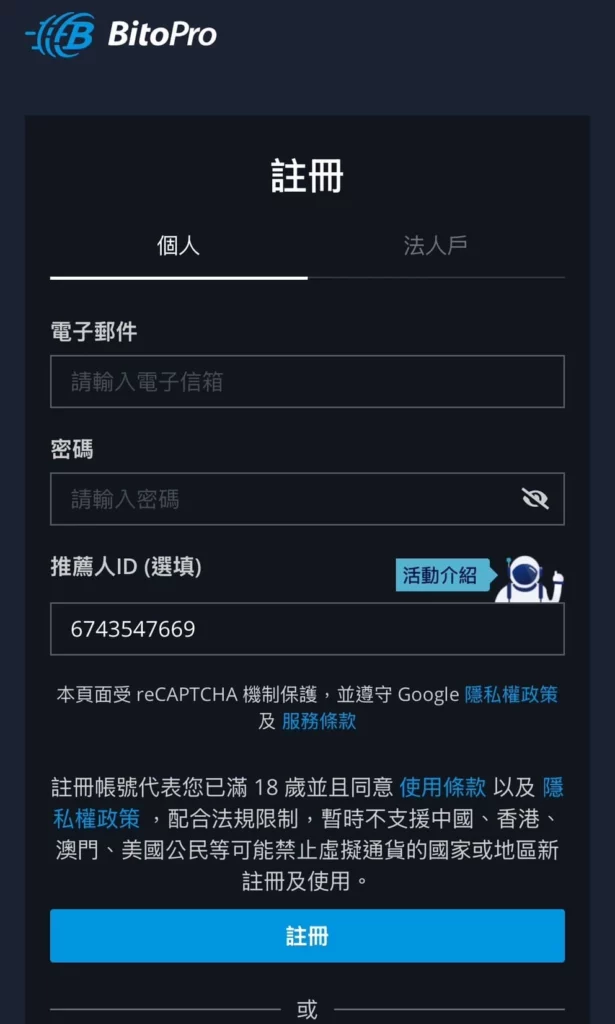Screen dimensions: 615x1024
Task: Select the 個人 tab
Action: [179, 246]
